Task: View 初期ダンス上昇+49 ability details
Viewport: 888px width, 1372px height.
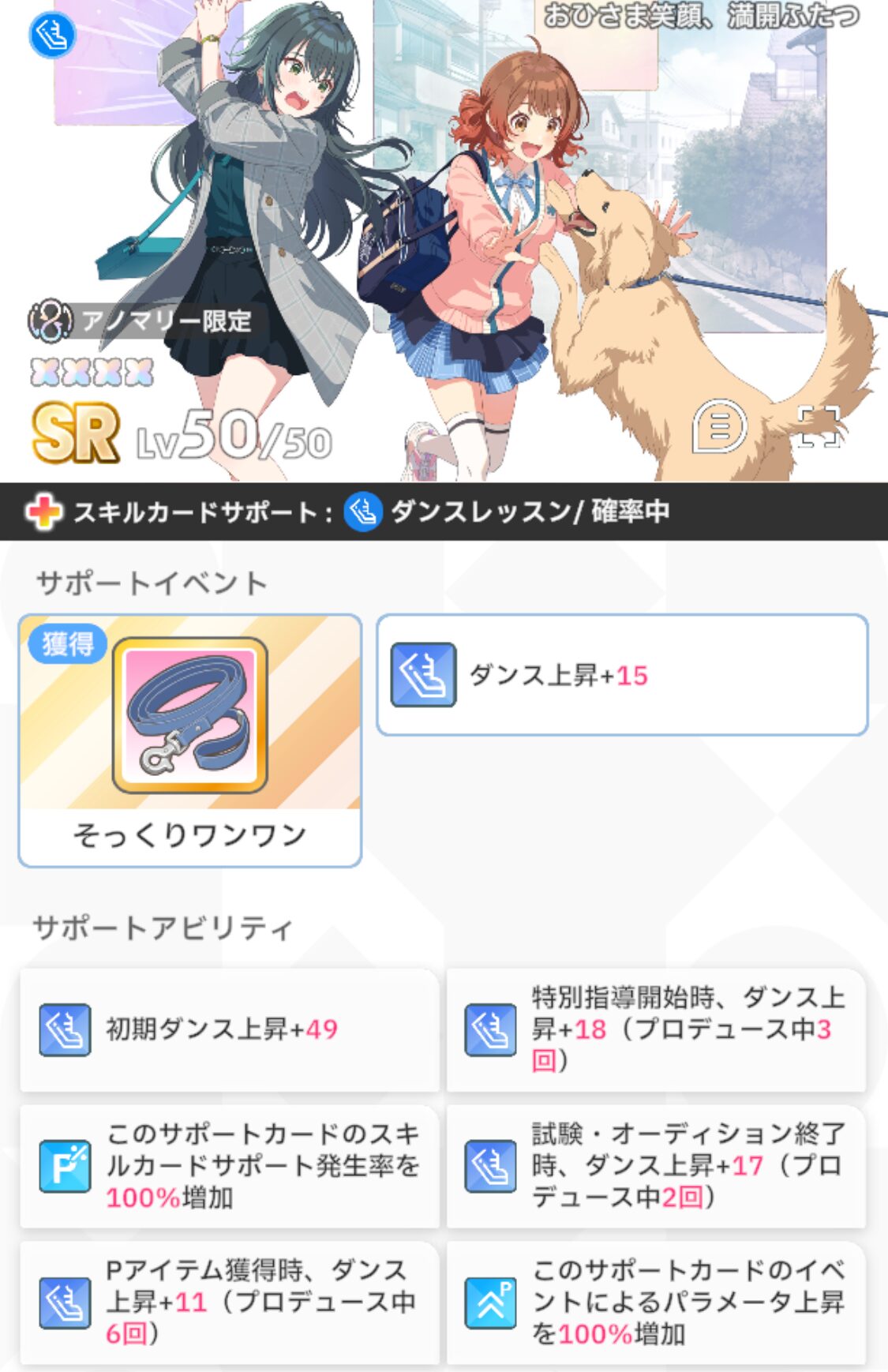Action: pos(229,1029)
